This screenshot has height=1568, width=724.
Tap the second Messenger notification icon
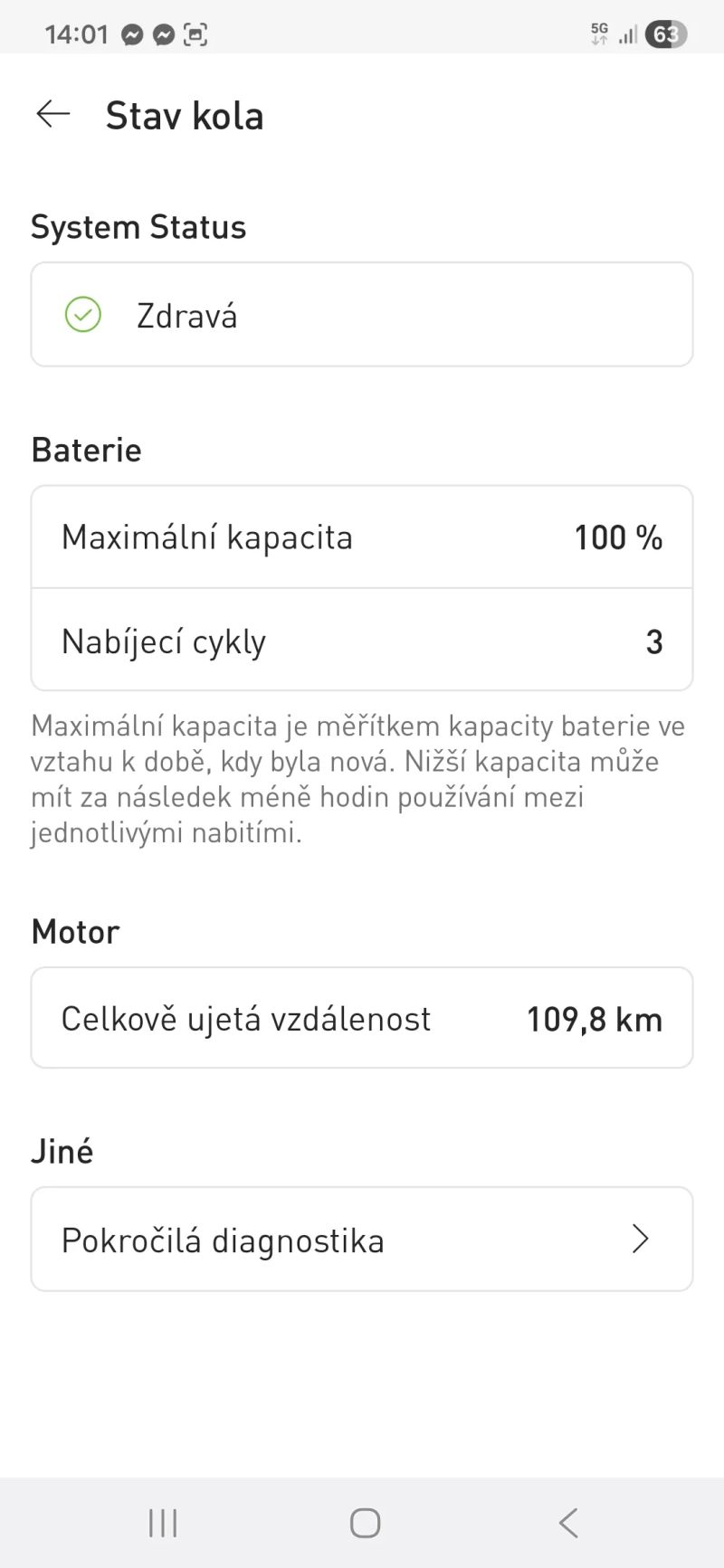tap(164, 34)
